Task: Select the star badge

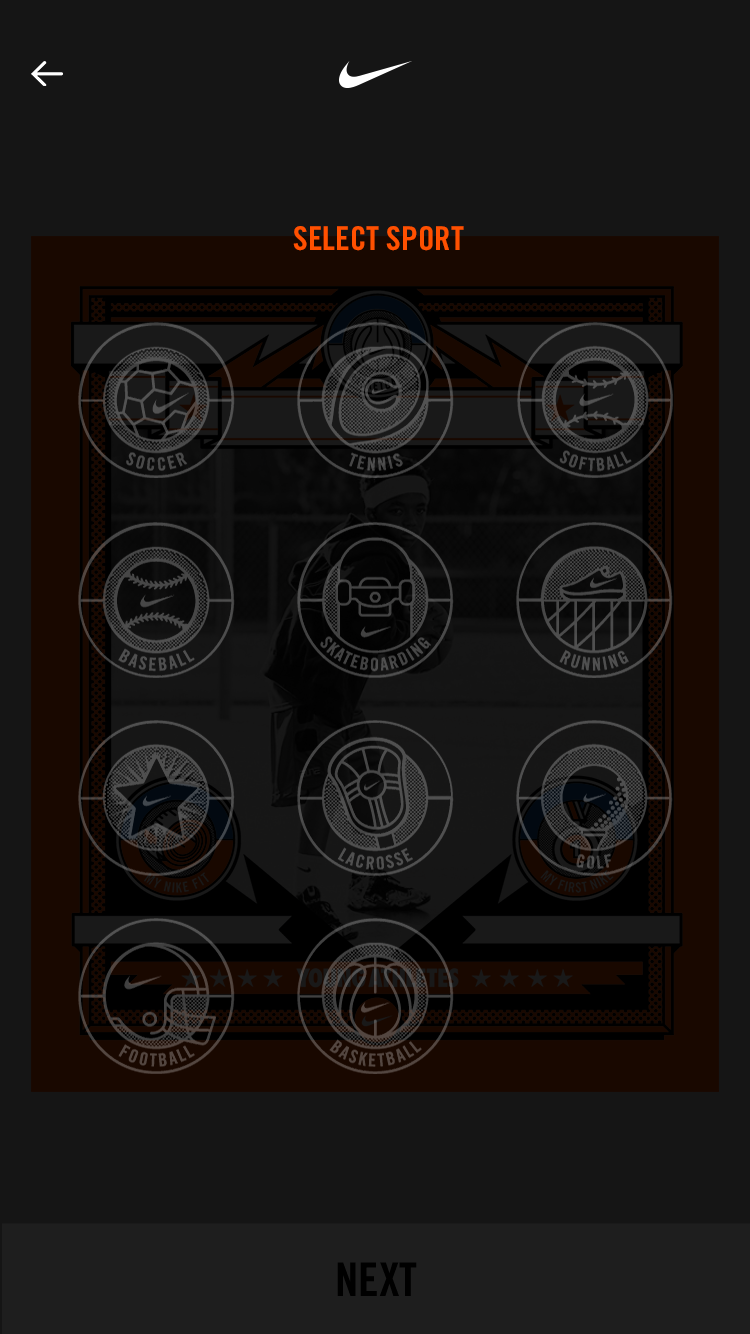Action: click(156, 798)
